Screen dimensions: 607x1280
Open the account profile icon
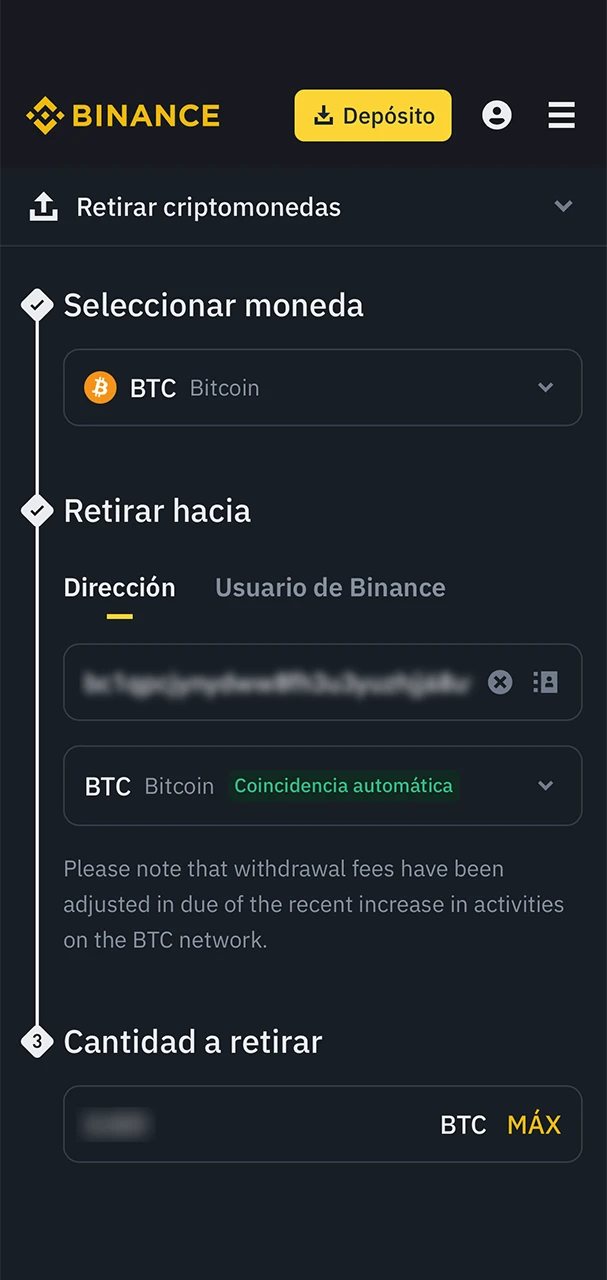pyautogui.click(x=497, y=116)
